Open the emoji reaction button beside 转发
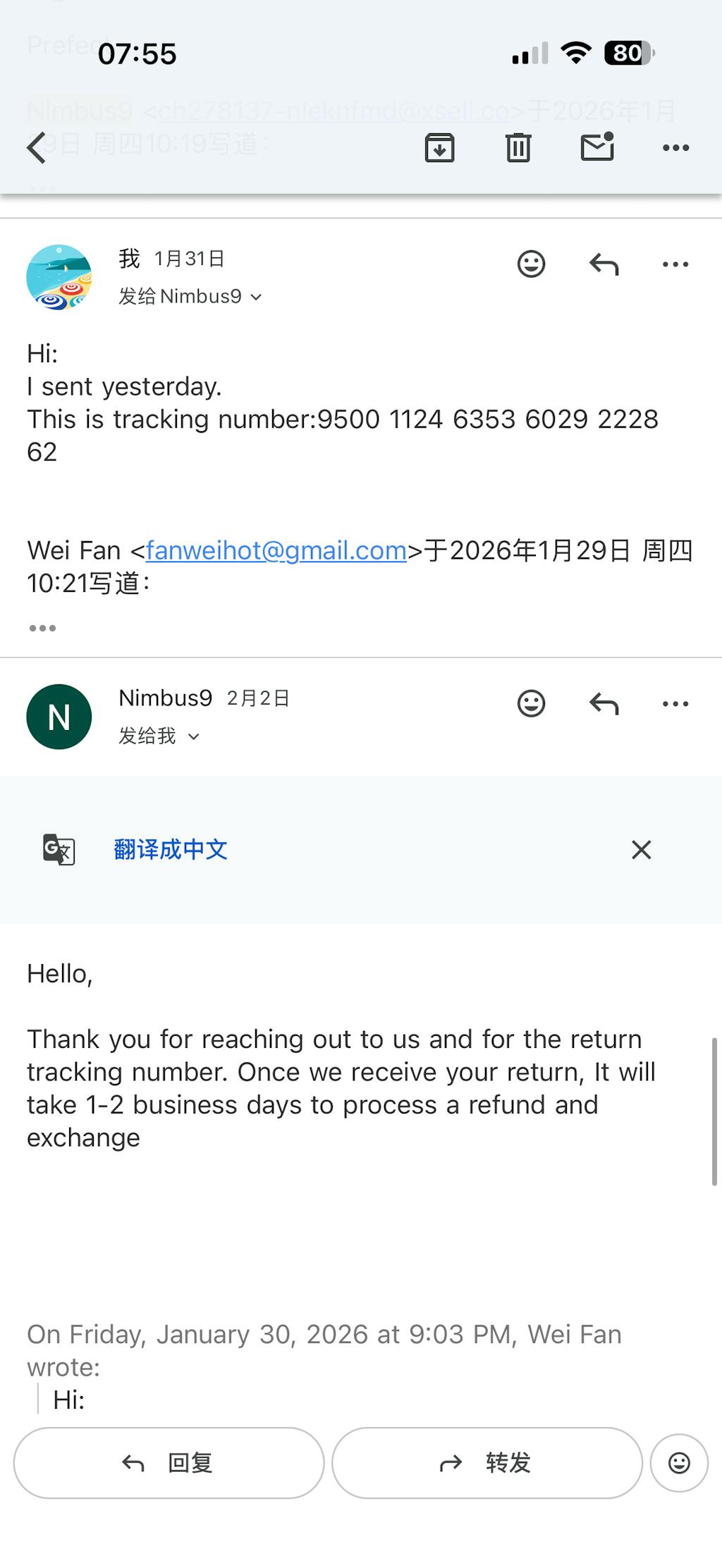The height and width of the screenshot is (1568, 722). (678, 1462)
